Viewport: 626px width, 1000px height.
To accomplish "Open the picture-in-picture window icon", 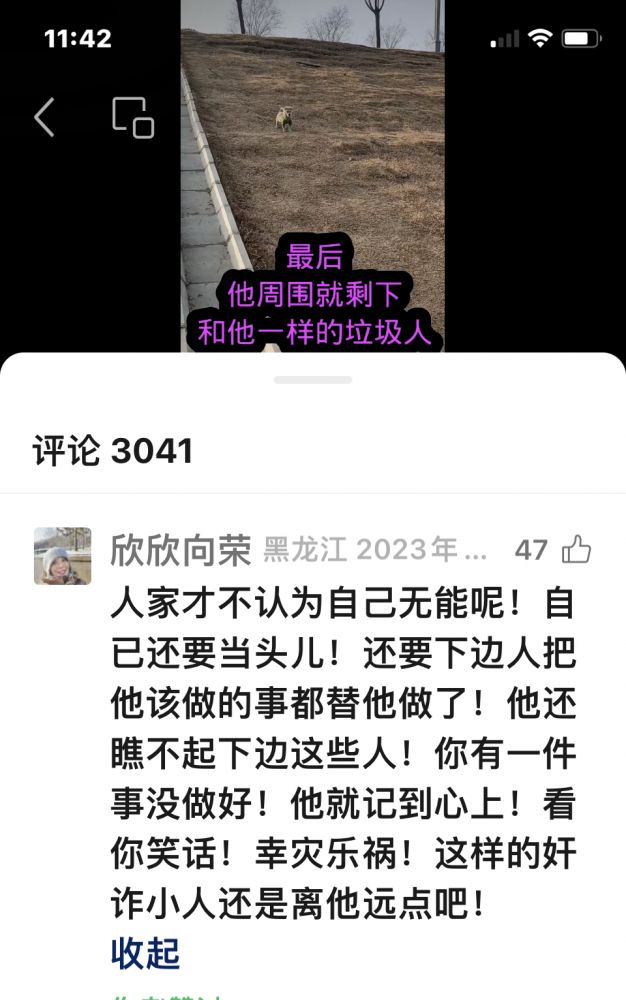I will pyautogui.click(x=133, y=118).
